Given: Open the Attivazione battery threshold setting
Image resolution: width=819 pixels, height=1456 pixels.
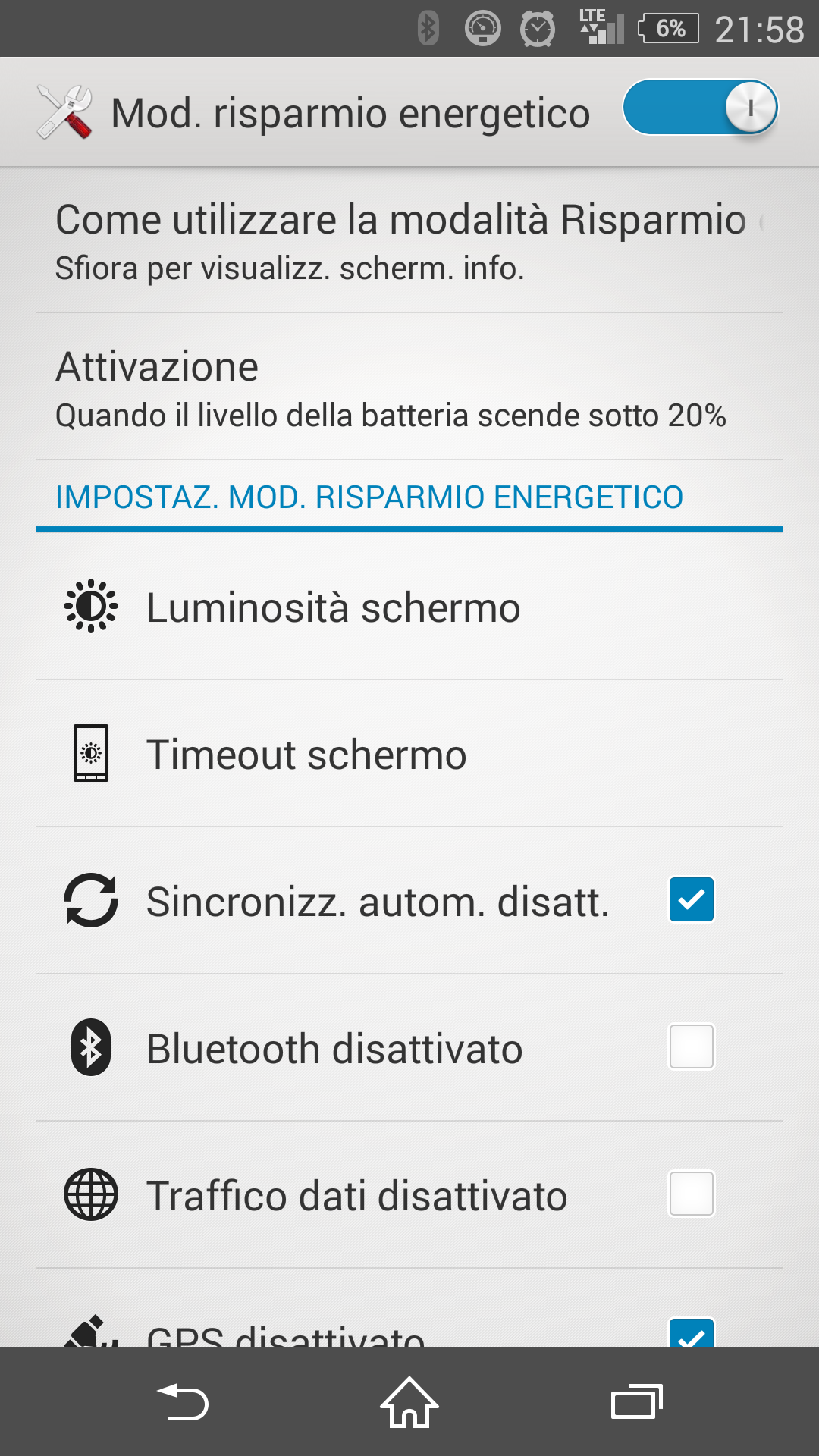Looking at the screenshot, I should pos(409,387).
